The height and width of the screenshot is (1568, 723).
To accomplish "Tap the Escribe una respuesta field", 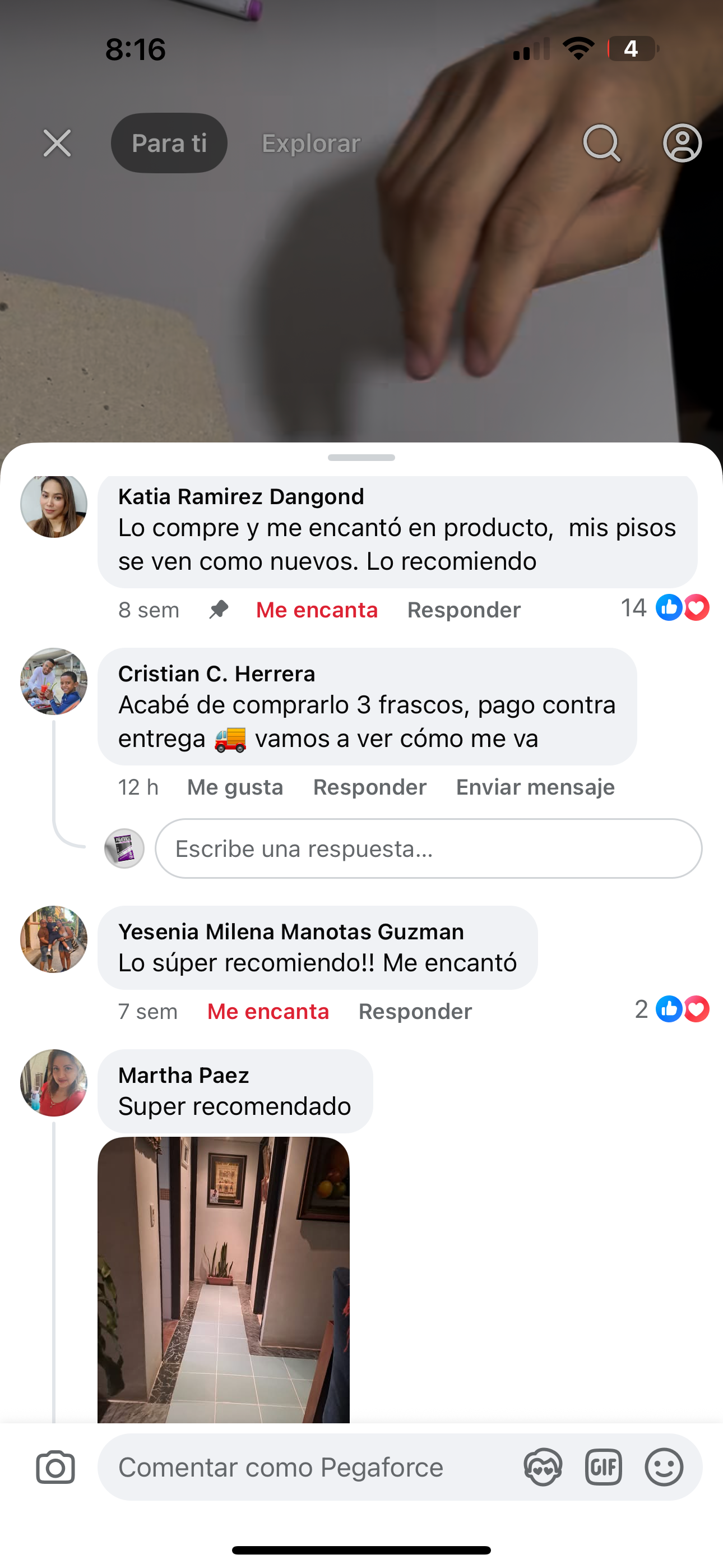I will coord(428,848).
